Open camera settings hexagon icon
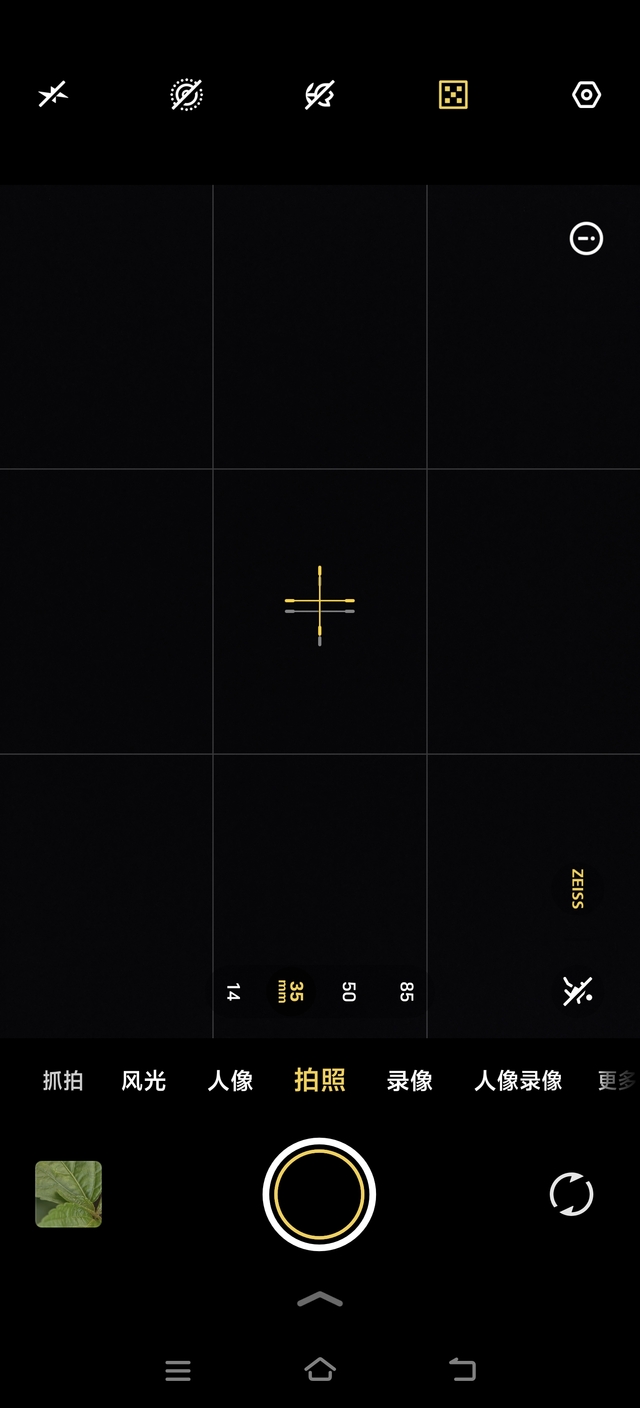The height and width of the screenshot is (1408, 640). 586,95
